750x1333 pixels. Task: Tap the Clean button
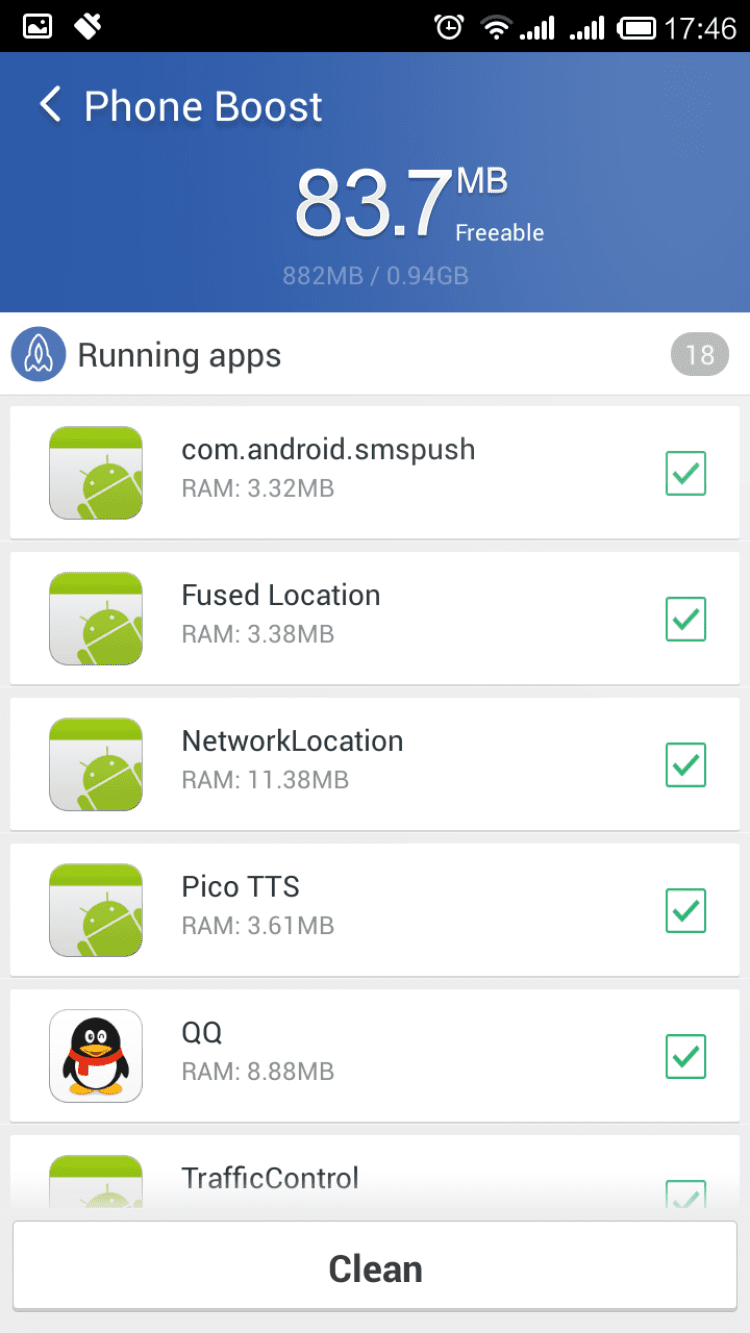375,1268
